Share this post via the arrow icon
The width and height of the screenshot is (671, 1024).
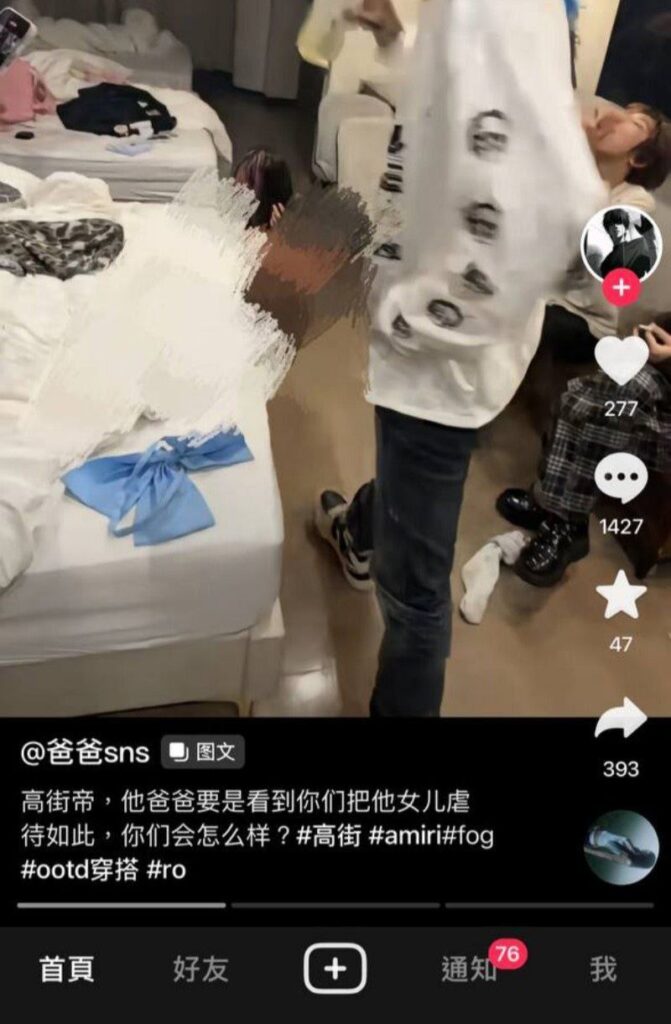(621, 720)
